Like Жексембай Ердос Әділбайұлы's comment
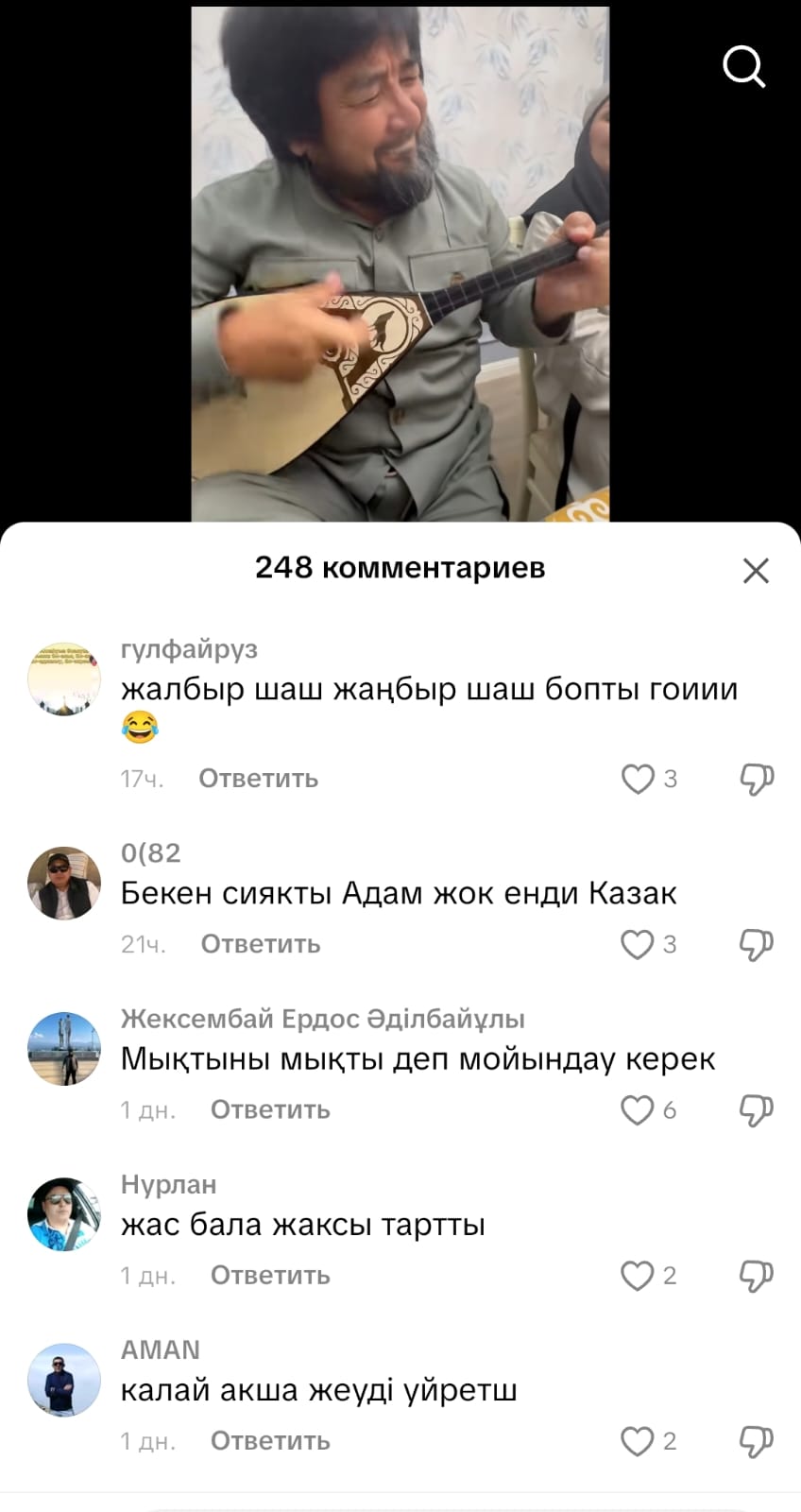 638,1109
